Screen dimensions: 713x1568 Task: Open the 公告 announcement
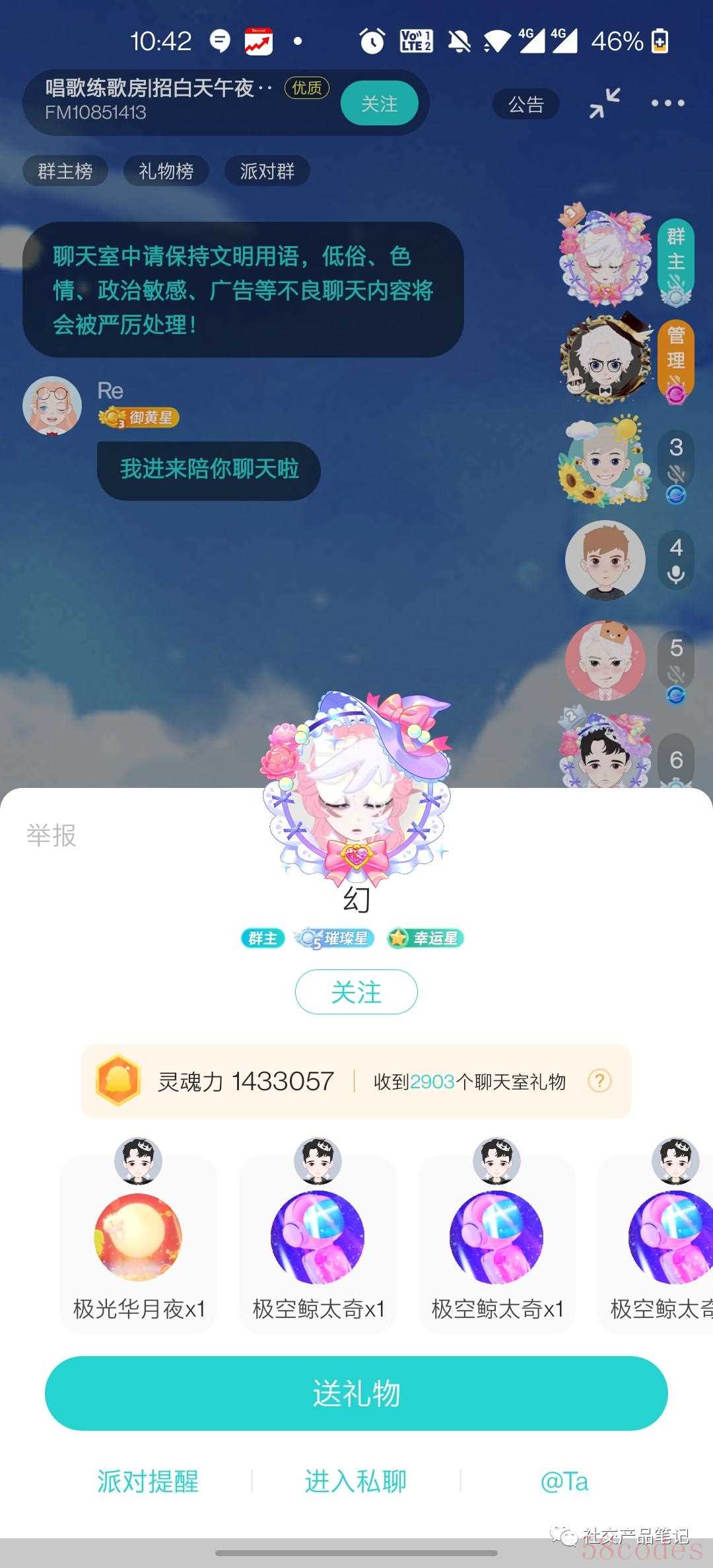click(x=526, y=104)
